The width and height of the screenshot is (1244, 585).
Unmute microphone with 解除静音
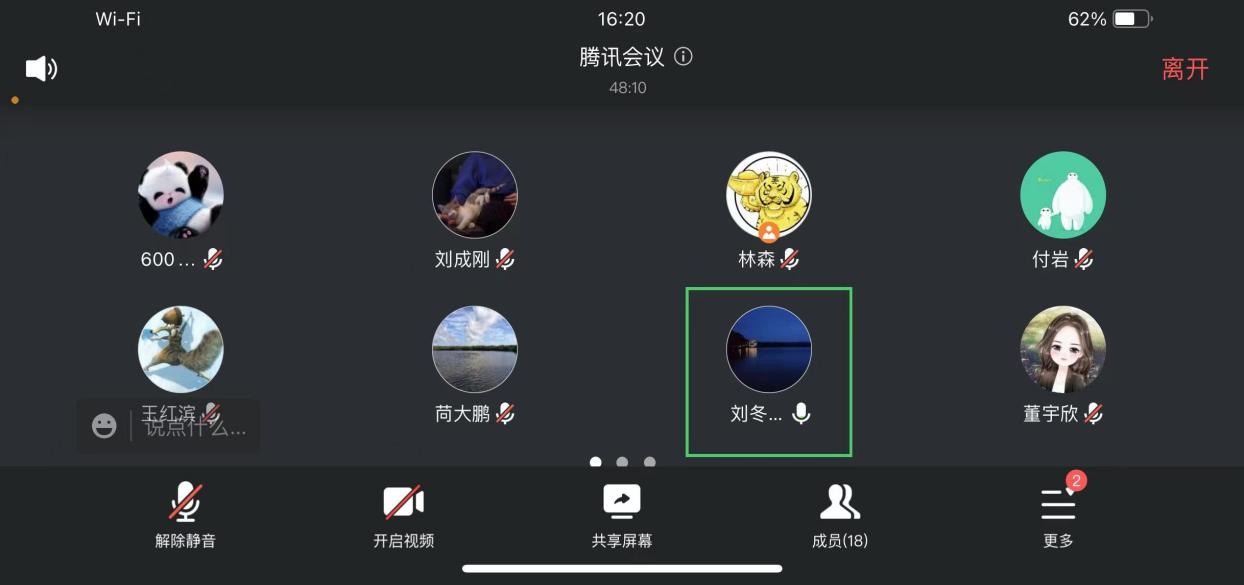[x=185, y=514]
